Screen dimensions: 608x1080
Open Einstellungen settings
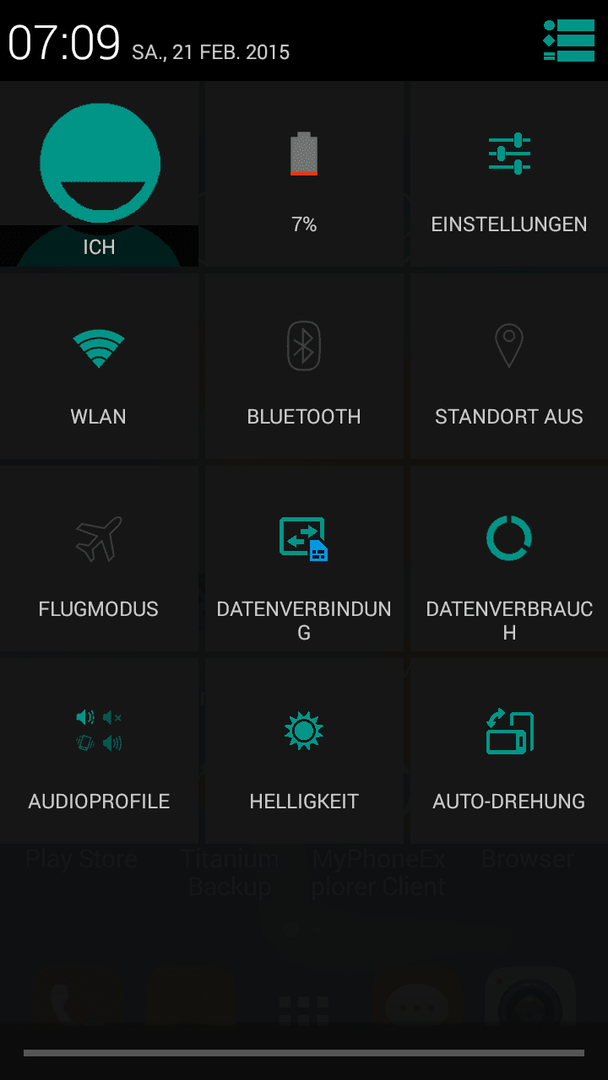[x=509, y=176]
